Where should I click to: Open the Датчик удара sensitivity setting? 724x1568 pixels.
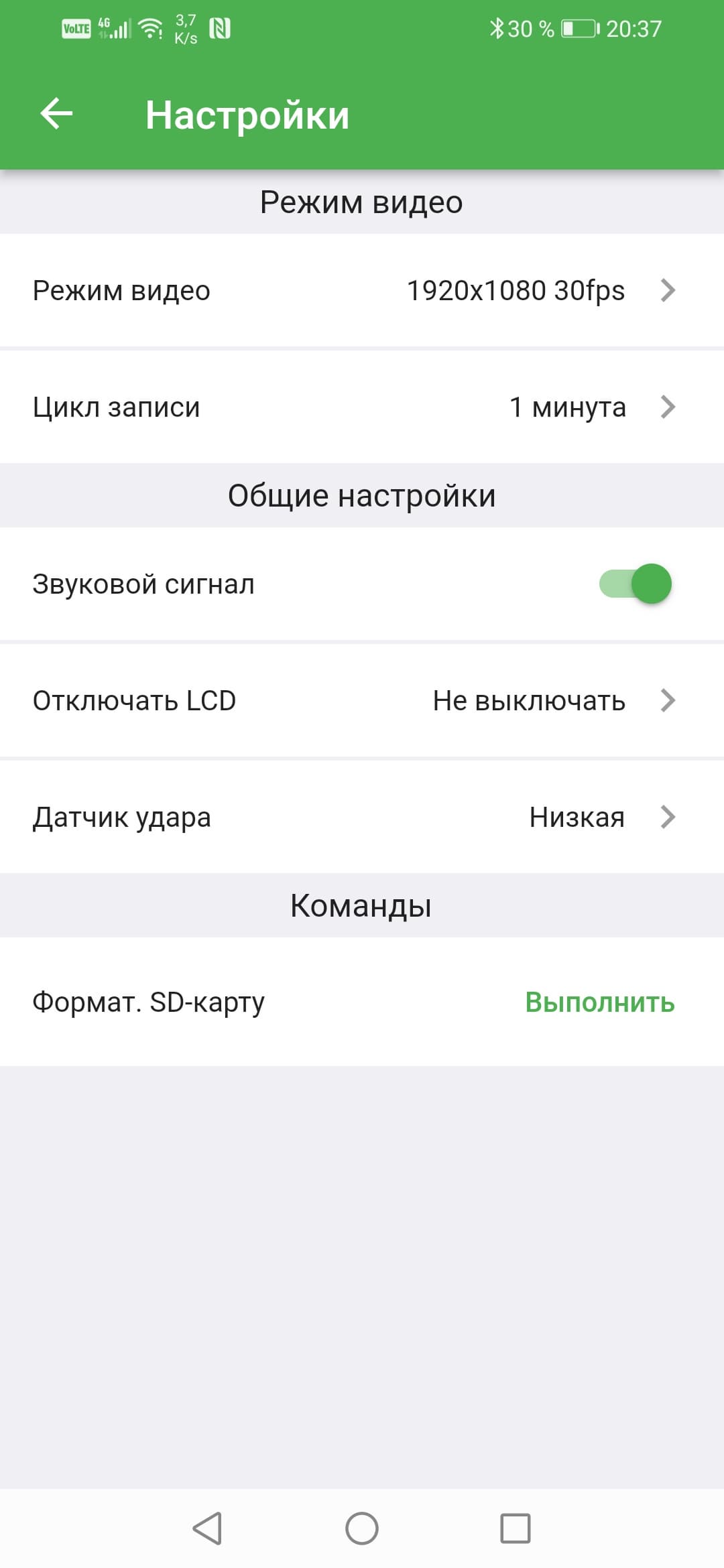tap(362, 818)
